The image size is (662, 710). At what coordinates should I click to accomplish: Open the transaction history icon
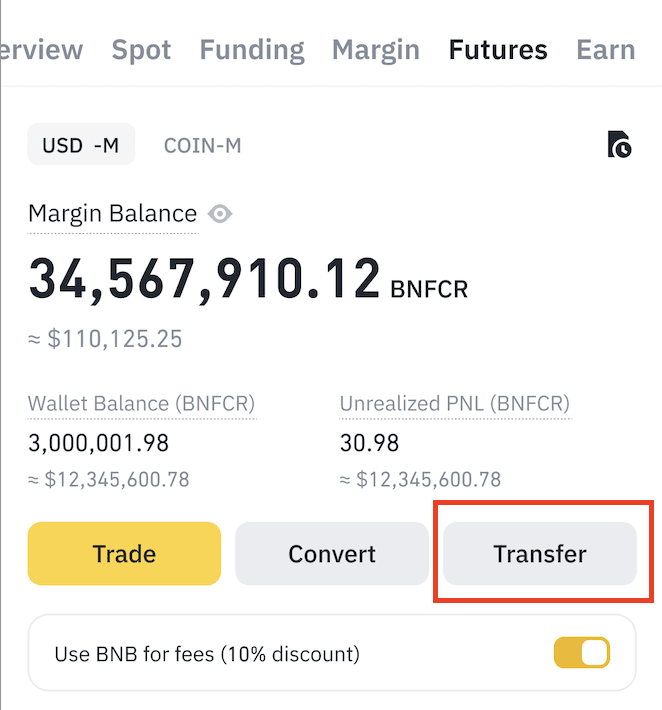click(620, 145)
